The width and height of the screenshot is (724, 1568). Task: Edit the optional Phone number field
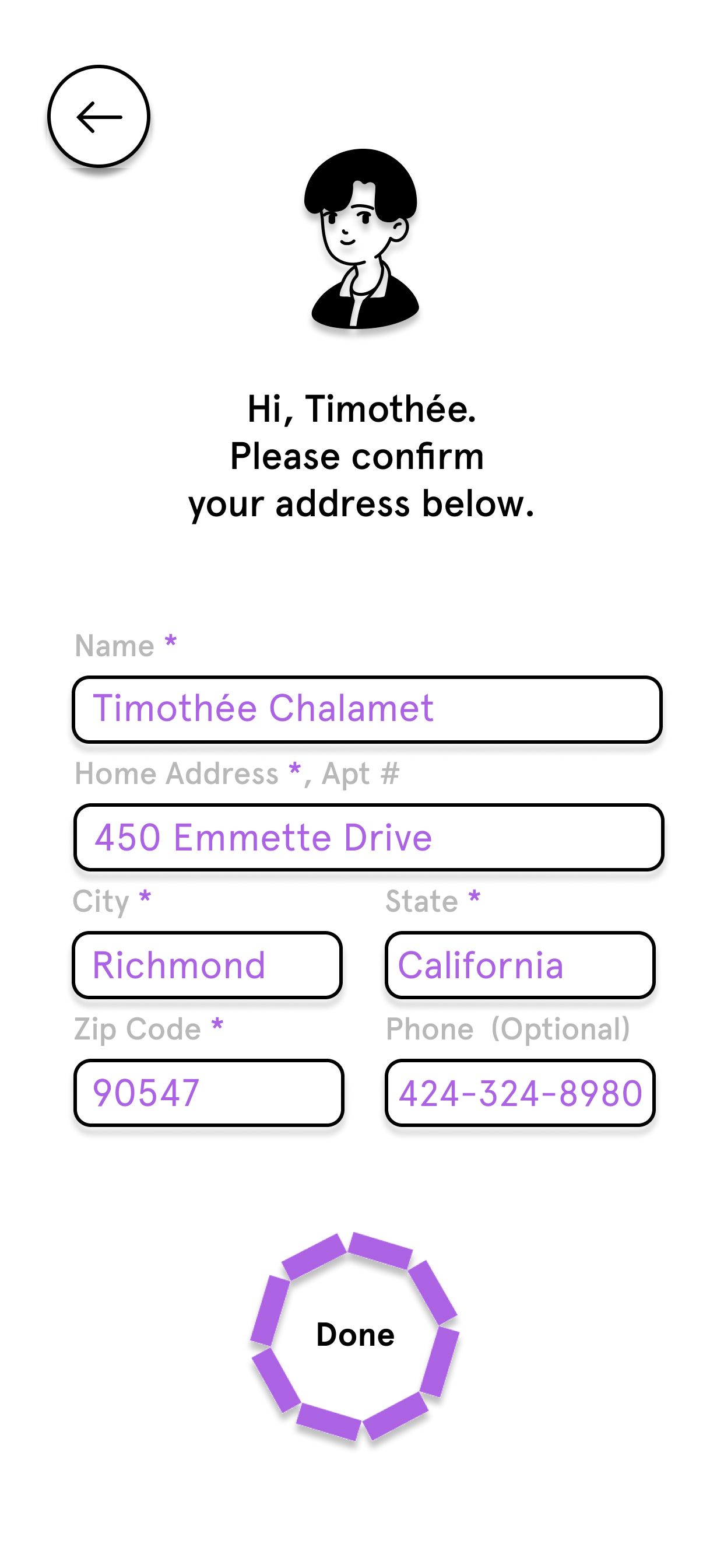[520, 1093]
